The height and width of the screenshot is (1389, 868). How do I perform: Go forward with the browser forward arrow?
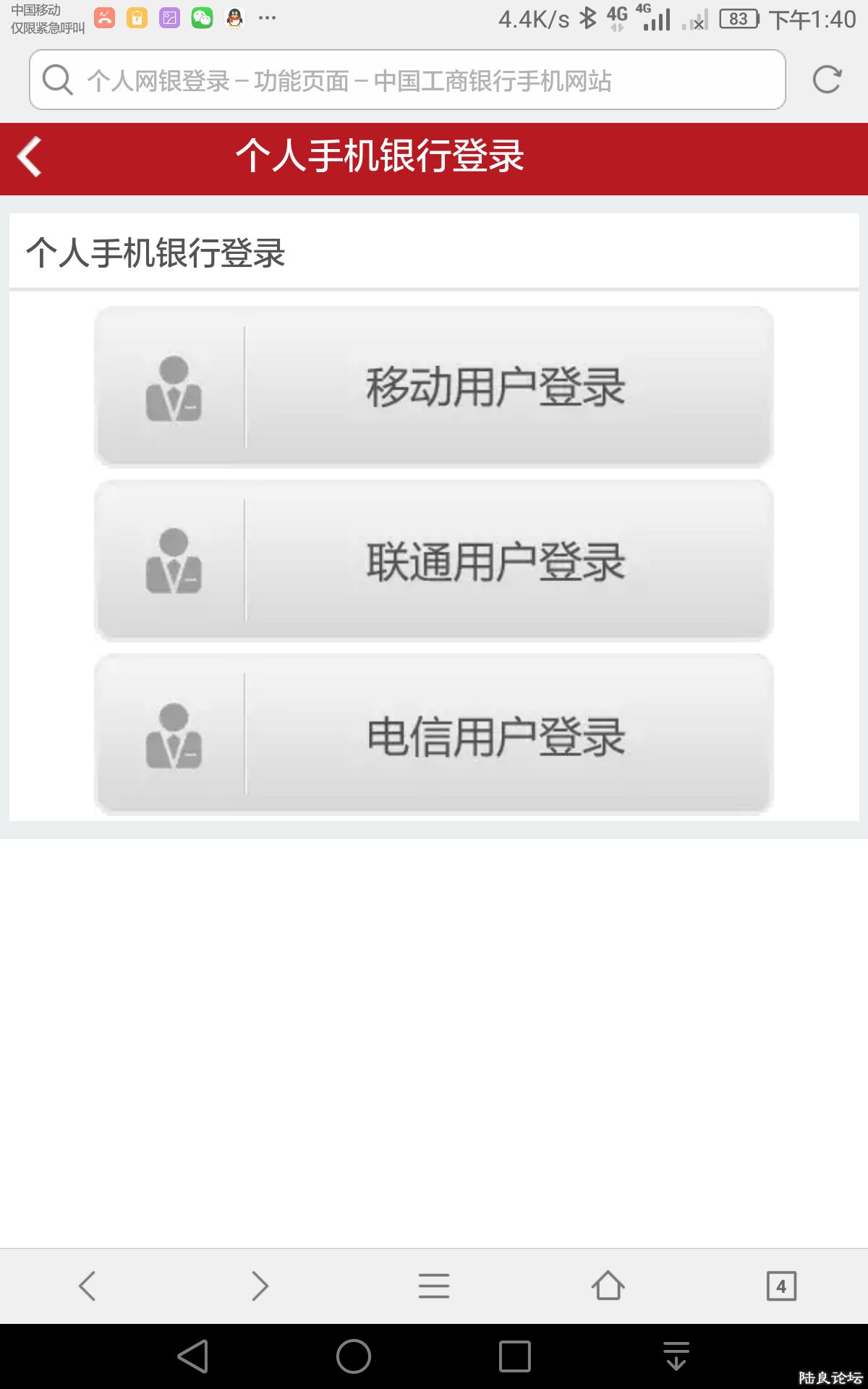click(x=260, y=1286)
